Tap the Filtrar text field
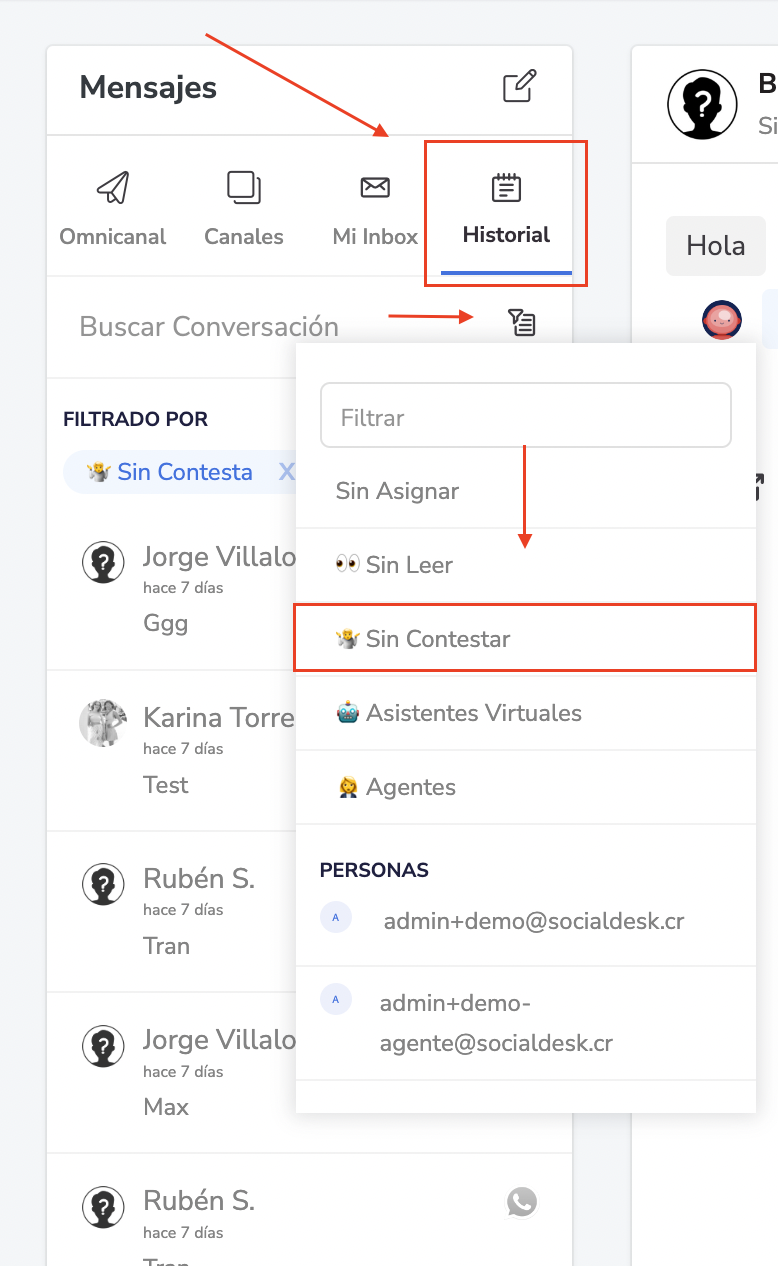This screenshot has height=1266, width=778. point(526,415)
